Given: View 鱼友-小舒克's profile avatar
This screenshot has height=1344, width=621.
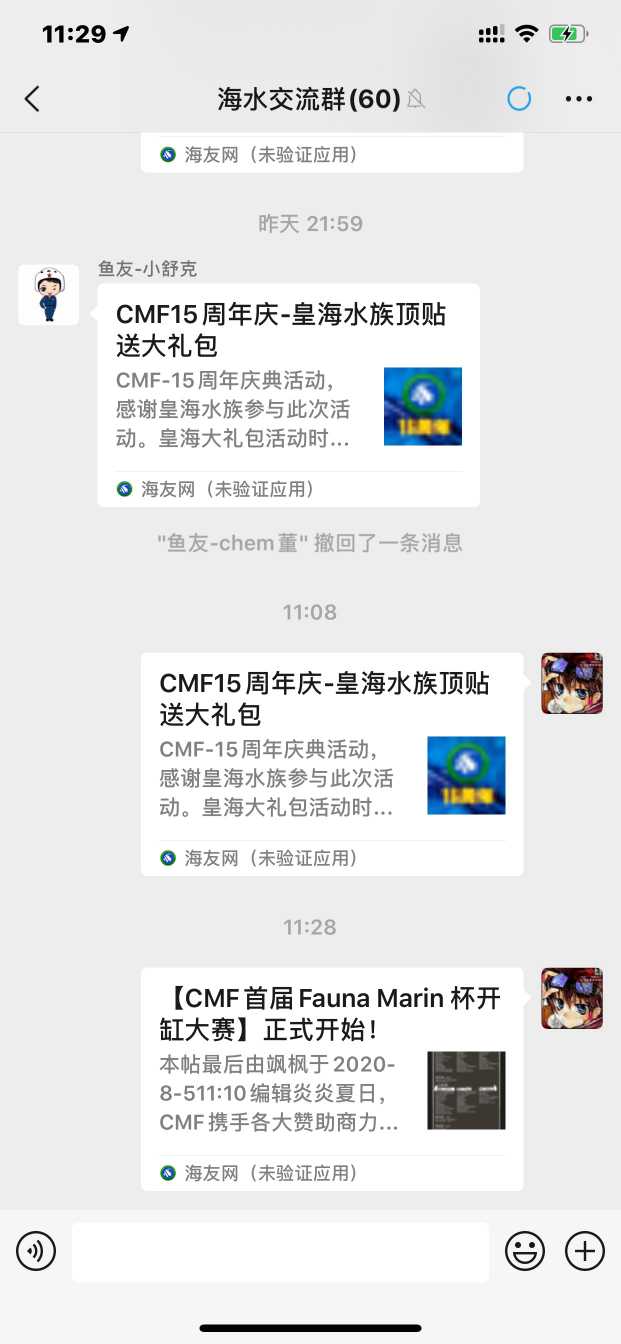Looking at the screenshot, I should pos(48,295).
